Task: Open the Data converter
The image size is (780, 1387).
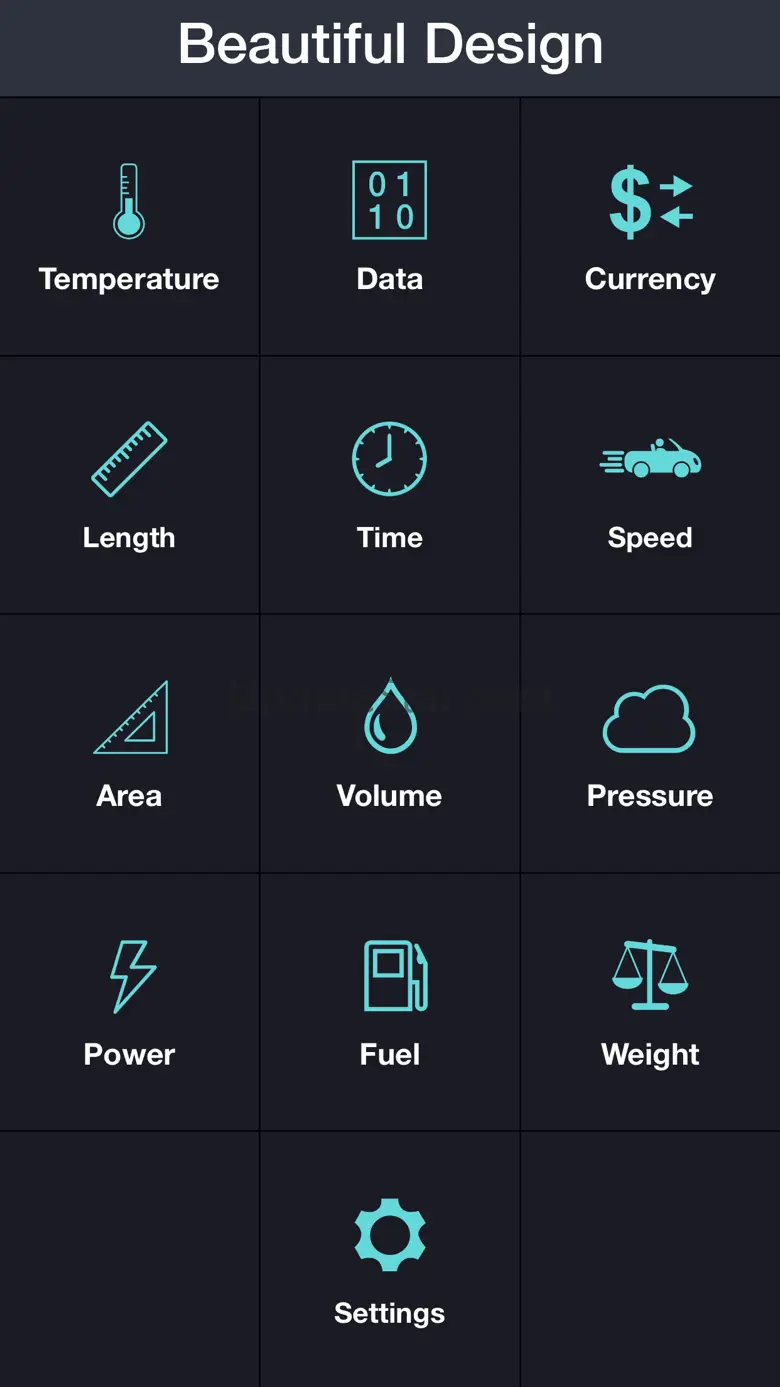Action: (389, 227)
